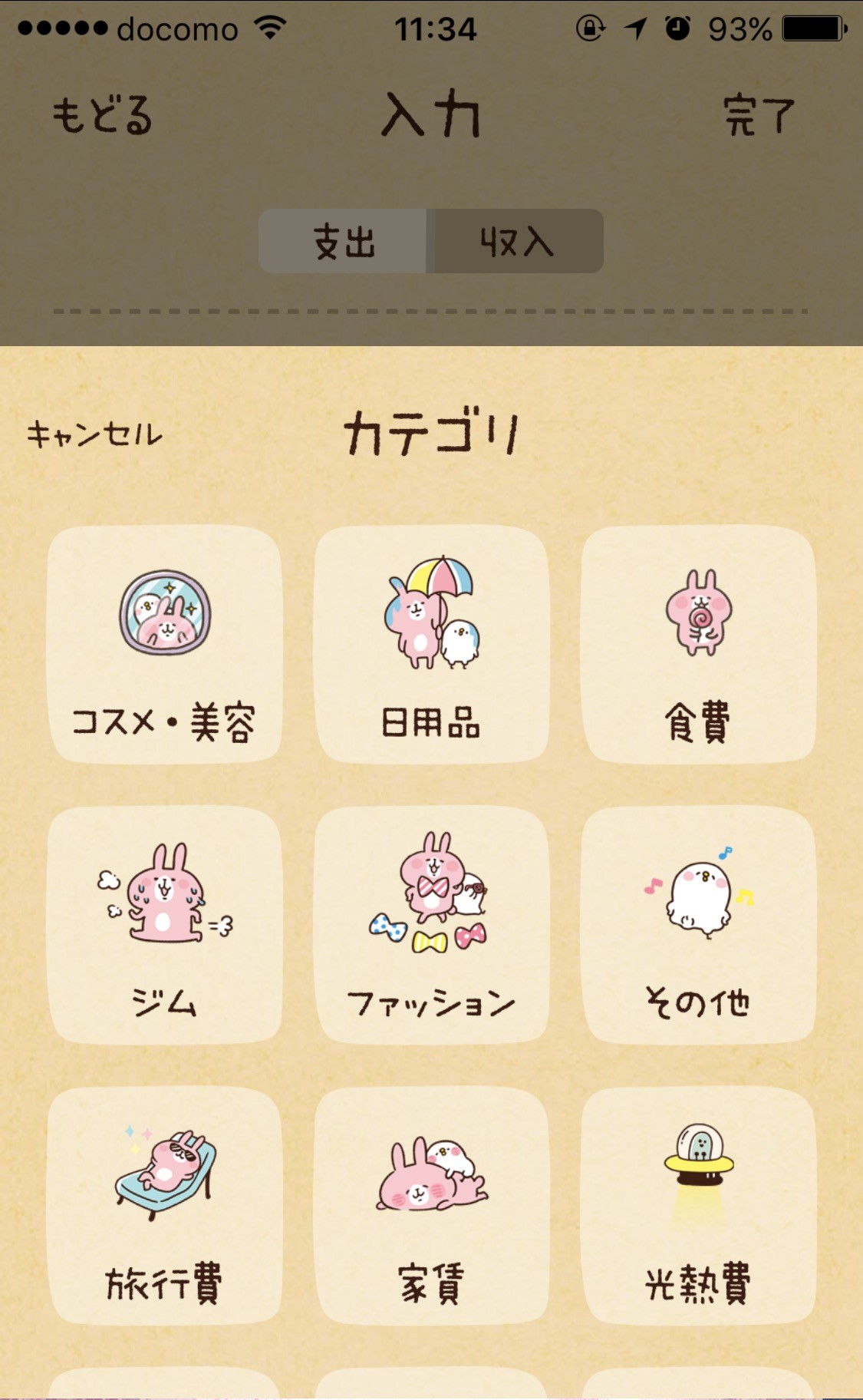Choose the ファッション category

pyautogui.click(x=431, y=924)
